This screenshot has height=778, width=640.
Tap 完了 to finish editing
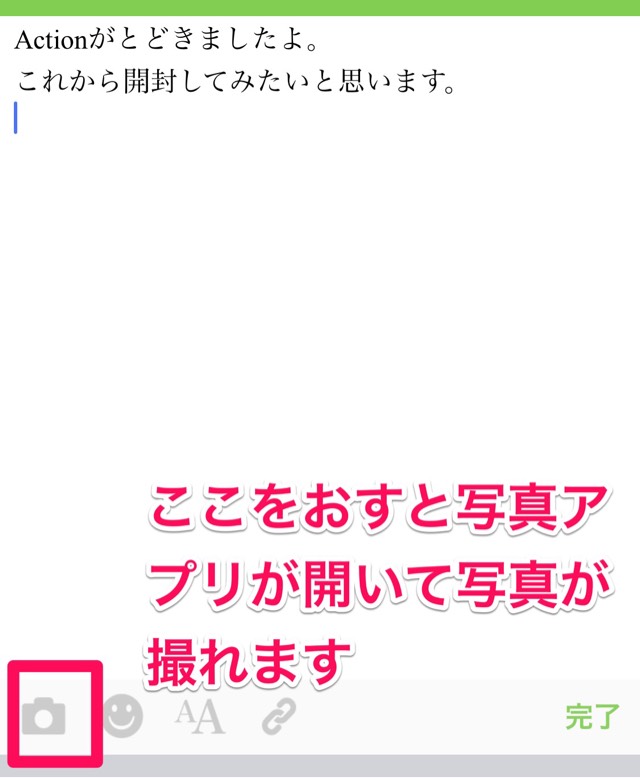[592, 717]
